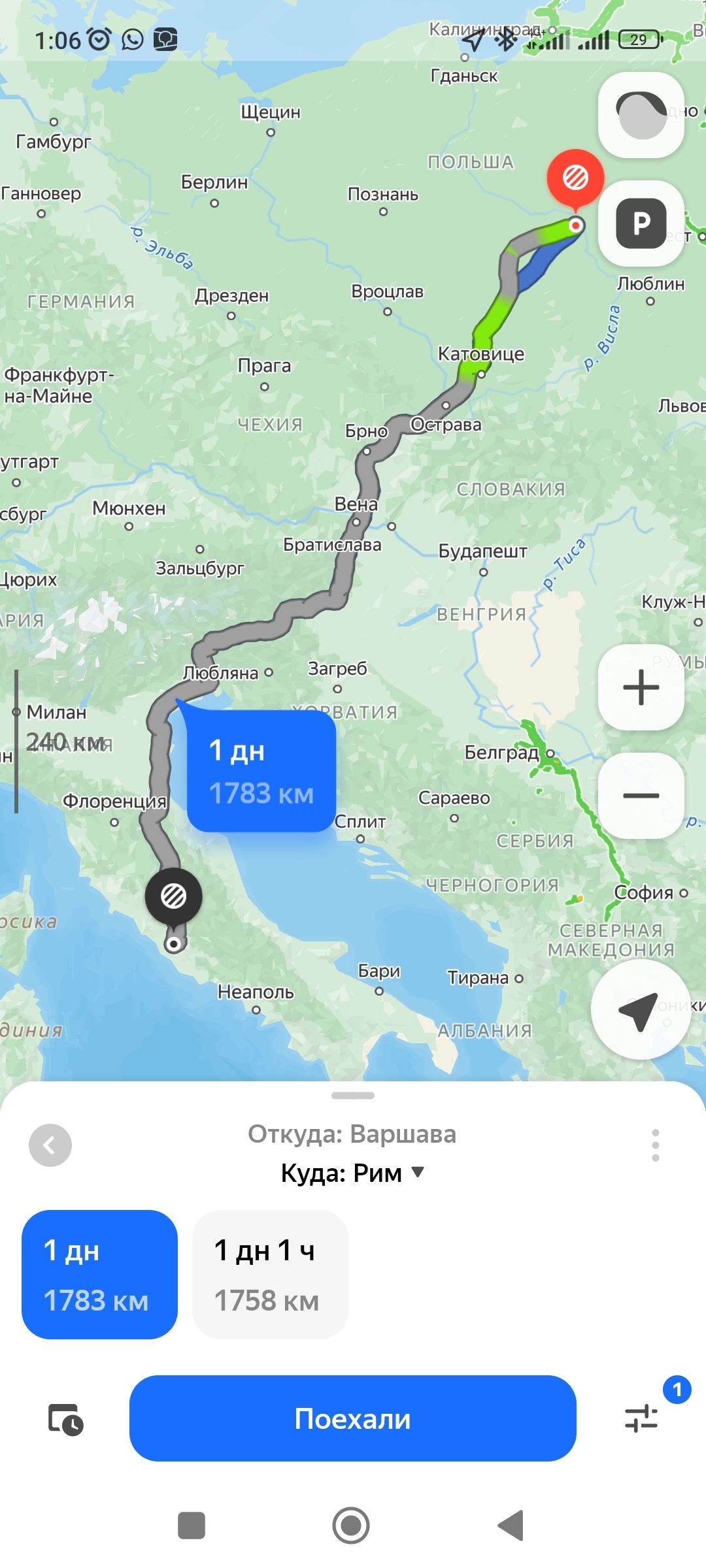The height and width of the screenshot is (1568, 706).
Task: Tap the red Варшава start pin
Action: click(x=575, y=178)
